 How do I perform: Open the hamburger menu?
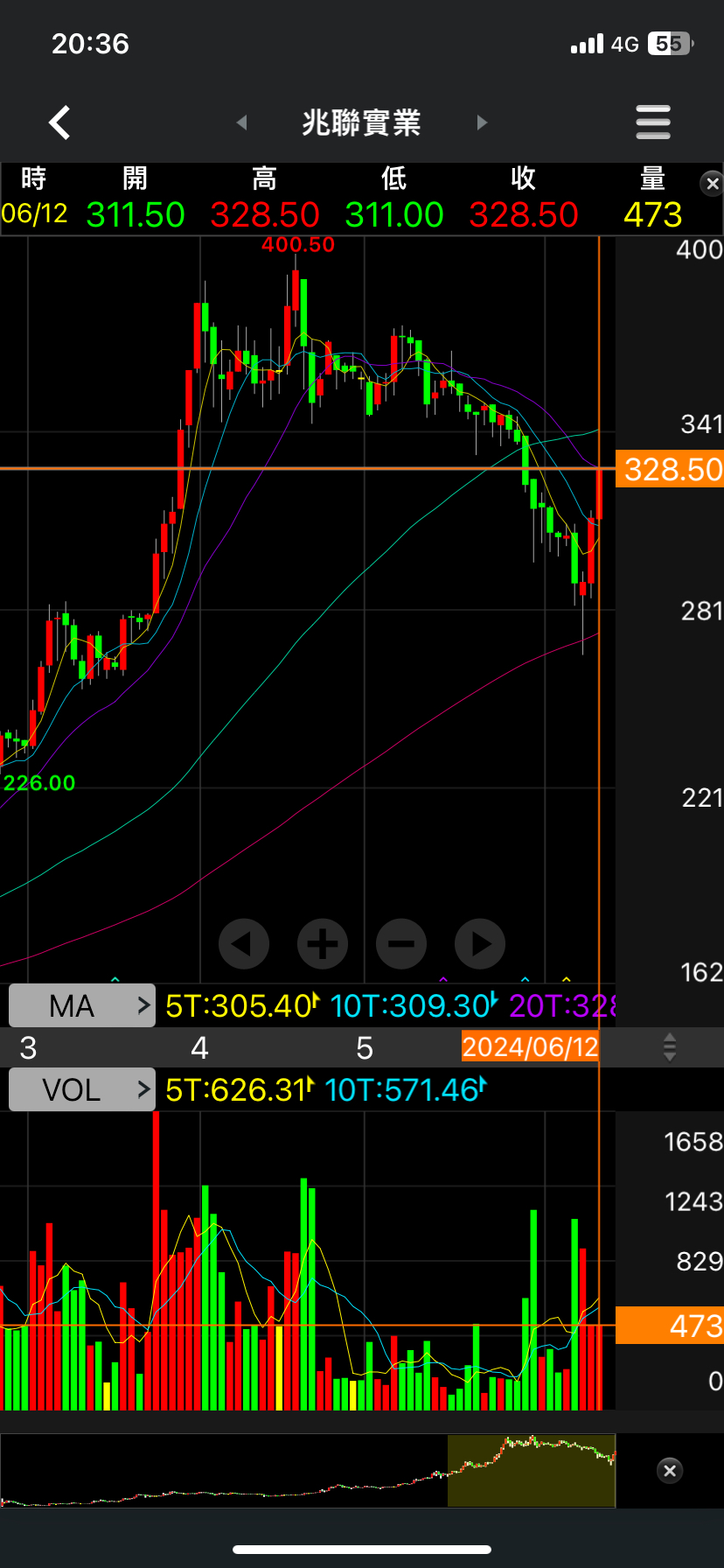(653, 122)
